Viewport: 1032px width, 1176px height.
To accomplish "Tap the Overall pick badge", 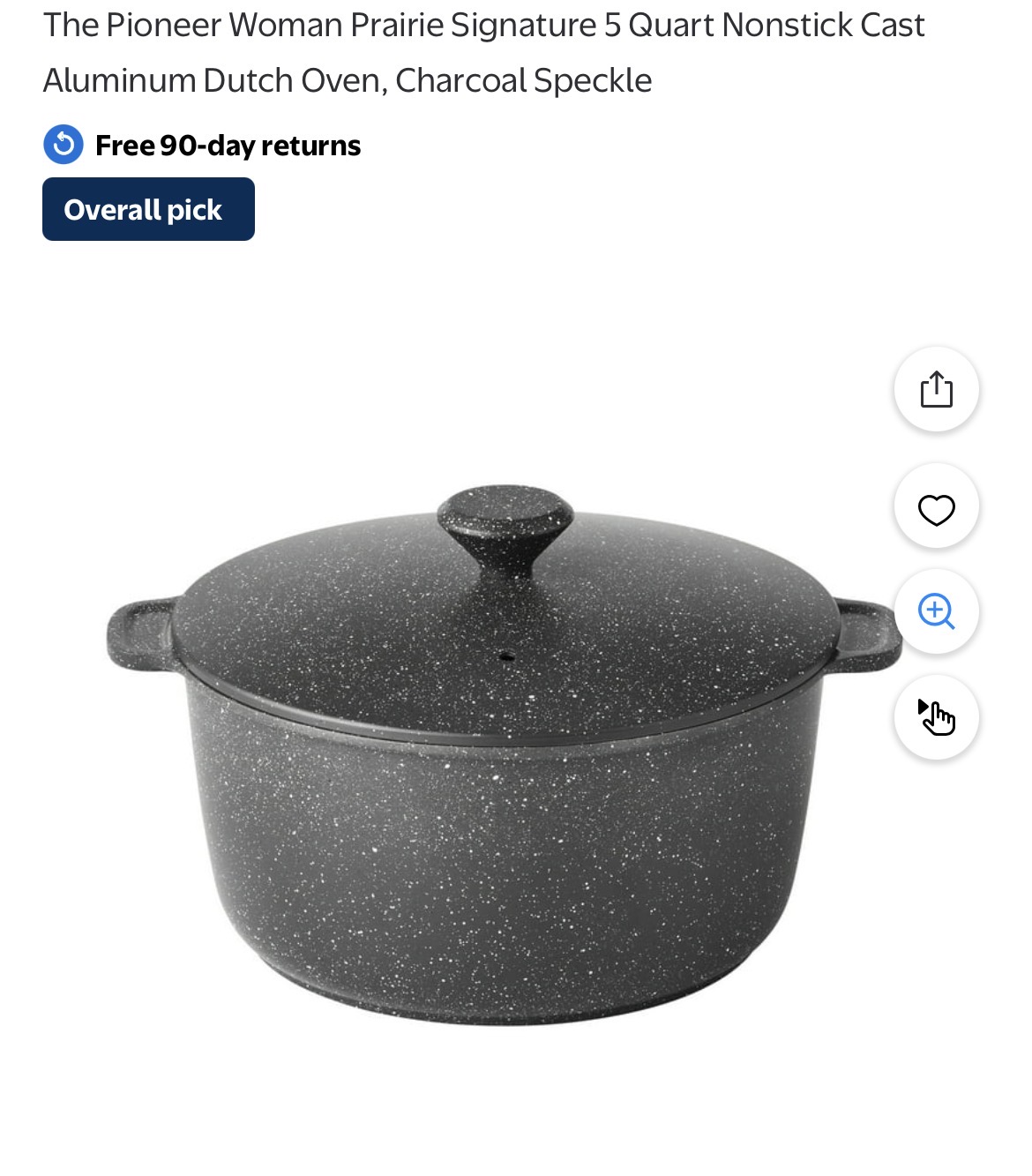I will (x=148, y=209).
